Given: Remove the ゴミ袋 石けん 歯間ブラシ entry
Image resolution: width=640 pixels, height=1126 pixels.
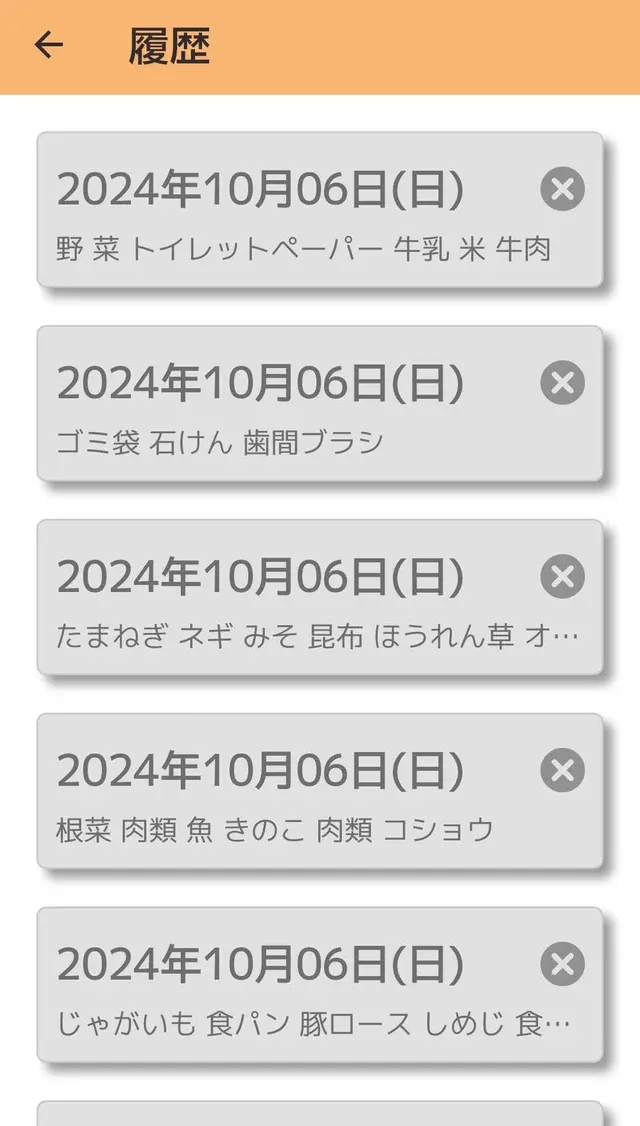Looking at the screenshot, I should pyautogui.click(x=562, y=383).
